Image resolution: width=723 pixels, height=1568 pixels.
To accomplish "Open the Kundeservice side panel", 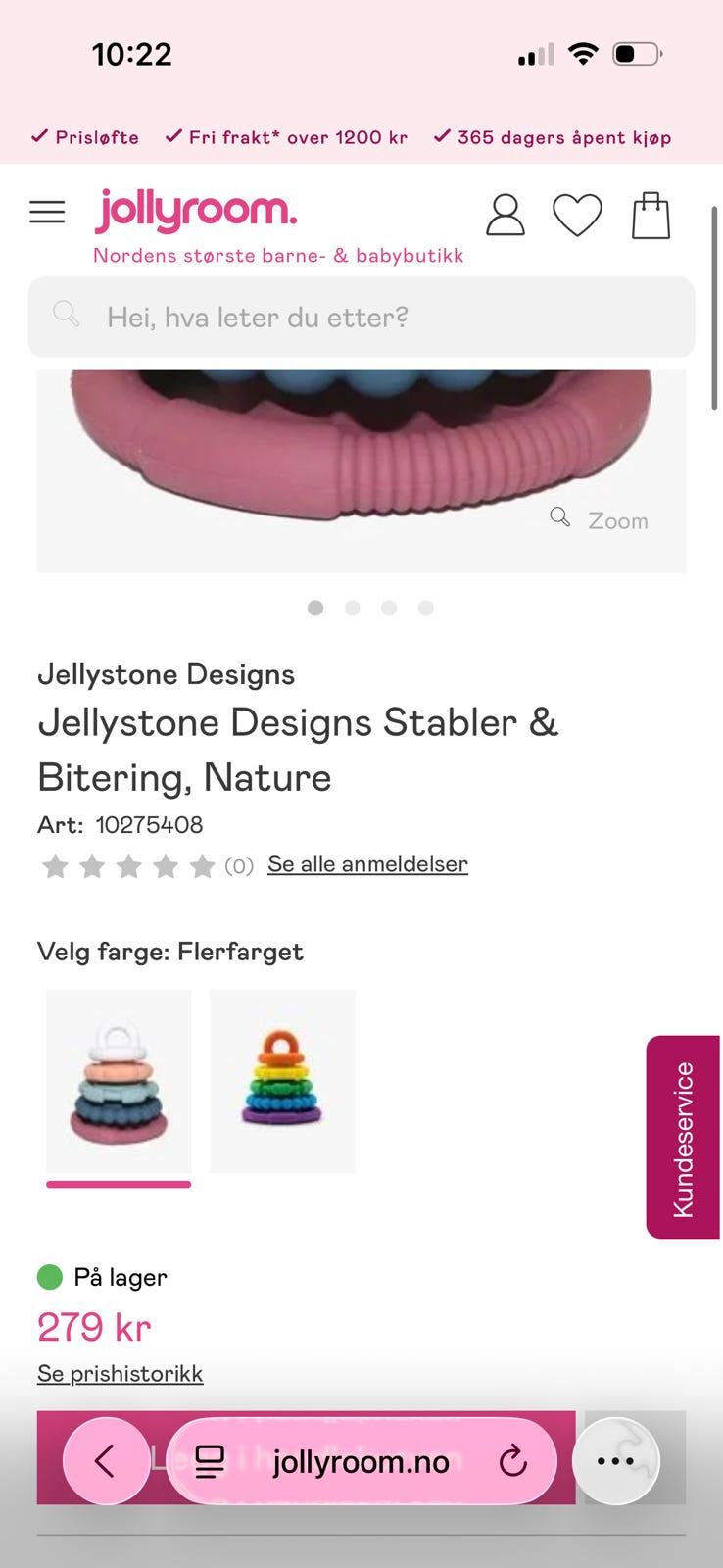I will click(682, 1137).
